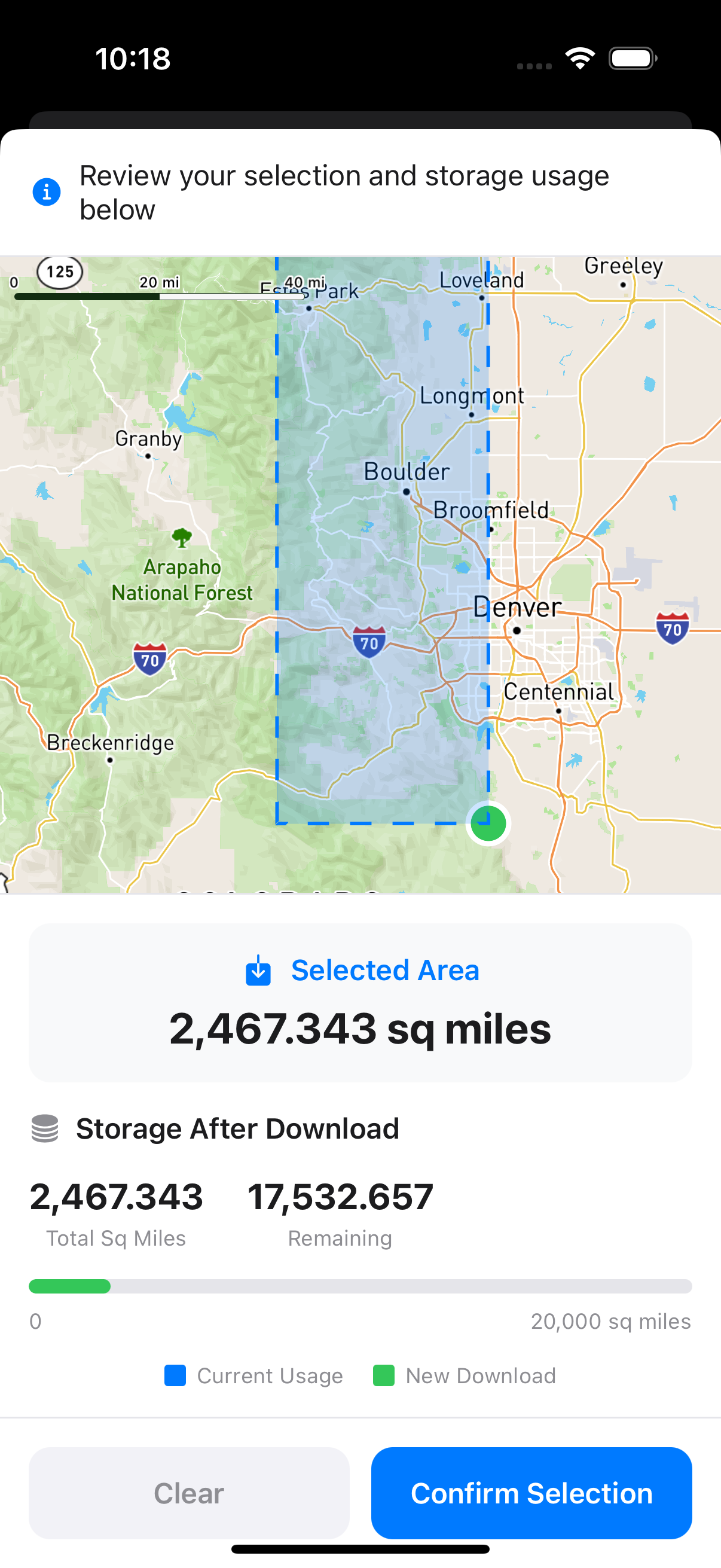Click the I-70 shield inside the selected area
Screen dimensions: 721x1568
[x=371, y=642]
